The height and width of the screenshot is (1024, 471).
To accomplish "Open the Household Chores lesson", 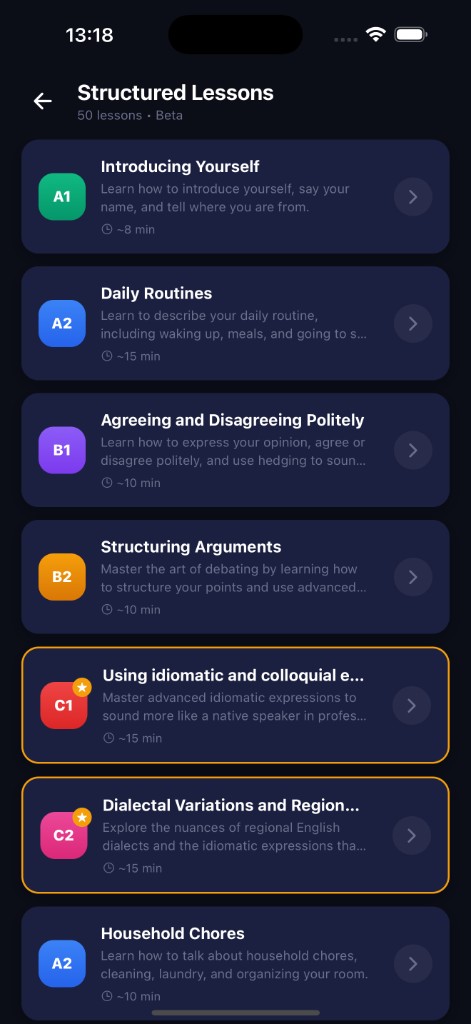I will [235, 963].
